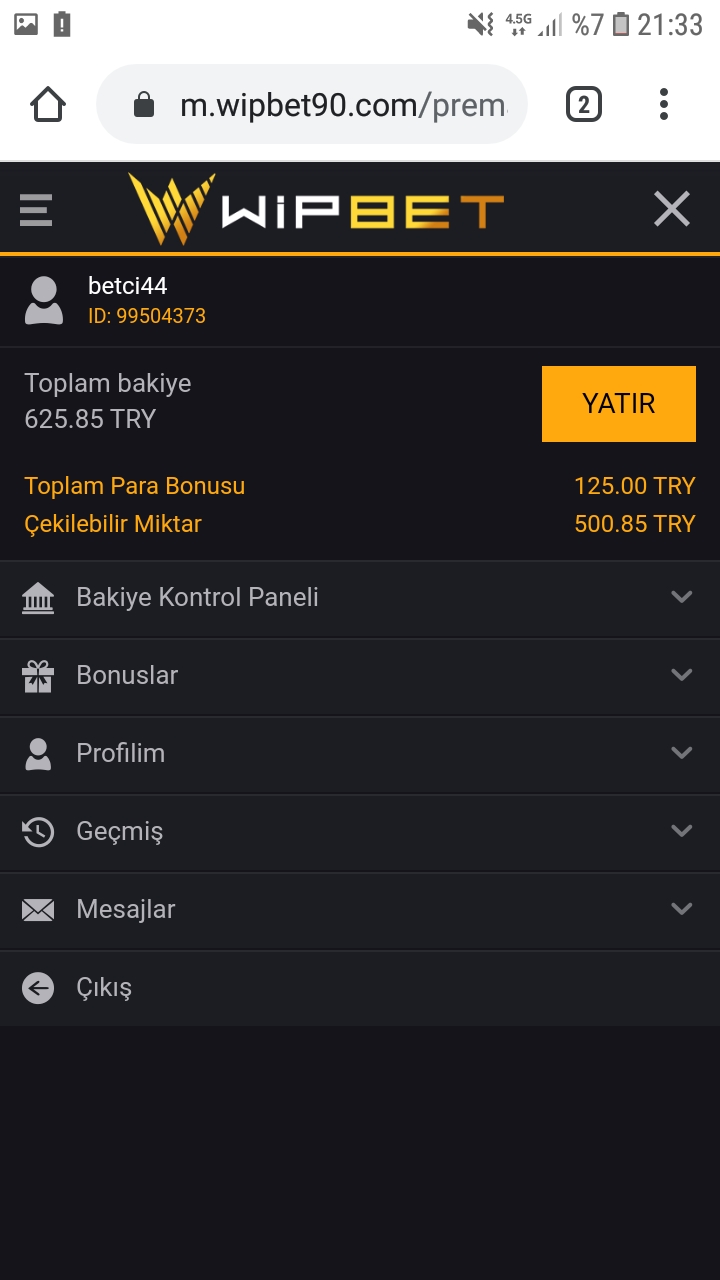Expand the Profilim section
Image resolution: width=720 pixels, height=1280 pixels.
[x=360, y=754]
